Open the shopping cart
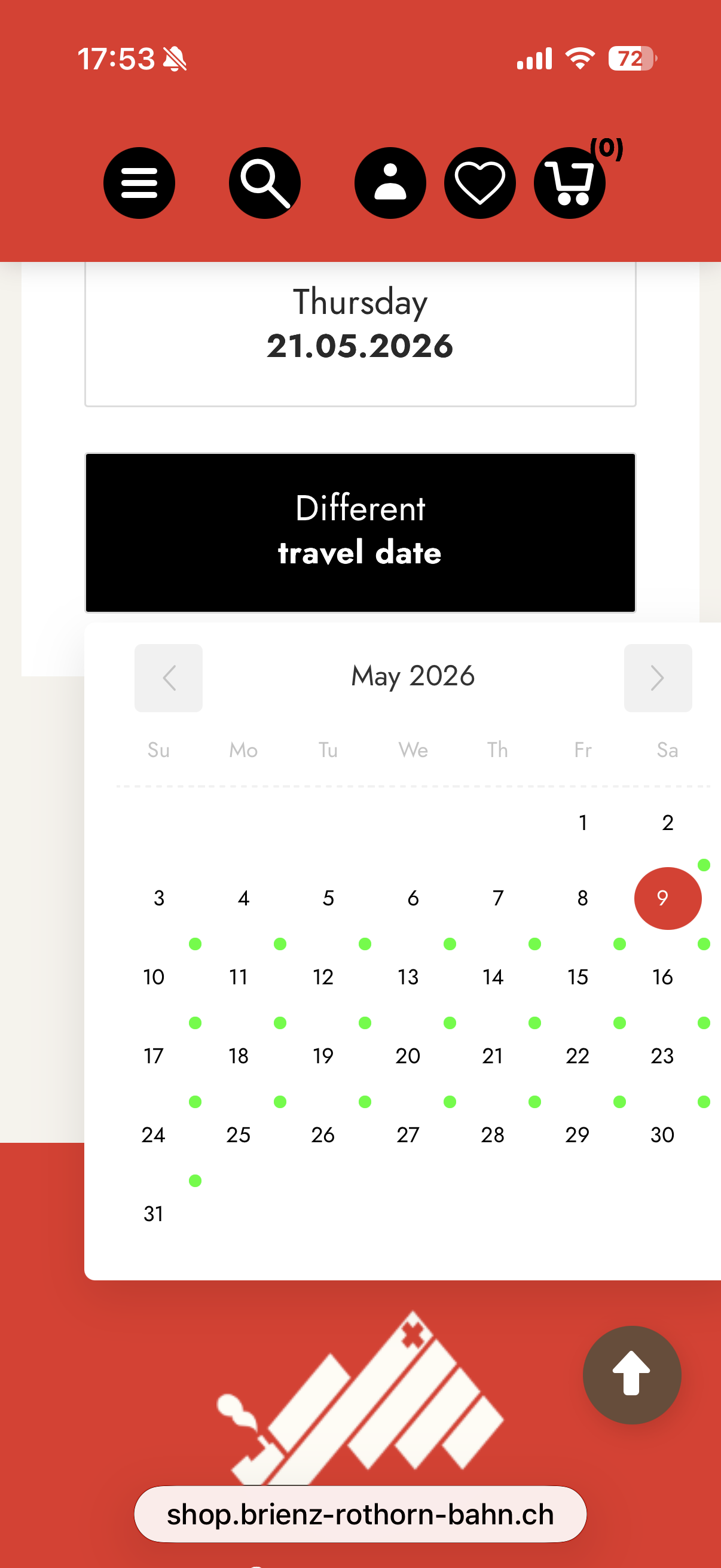The width and height of the screenshot is (721, 1568). 569,183
